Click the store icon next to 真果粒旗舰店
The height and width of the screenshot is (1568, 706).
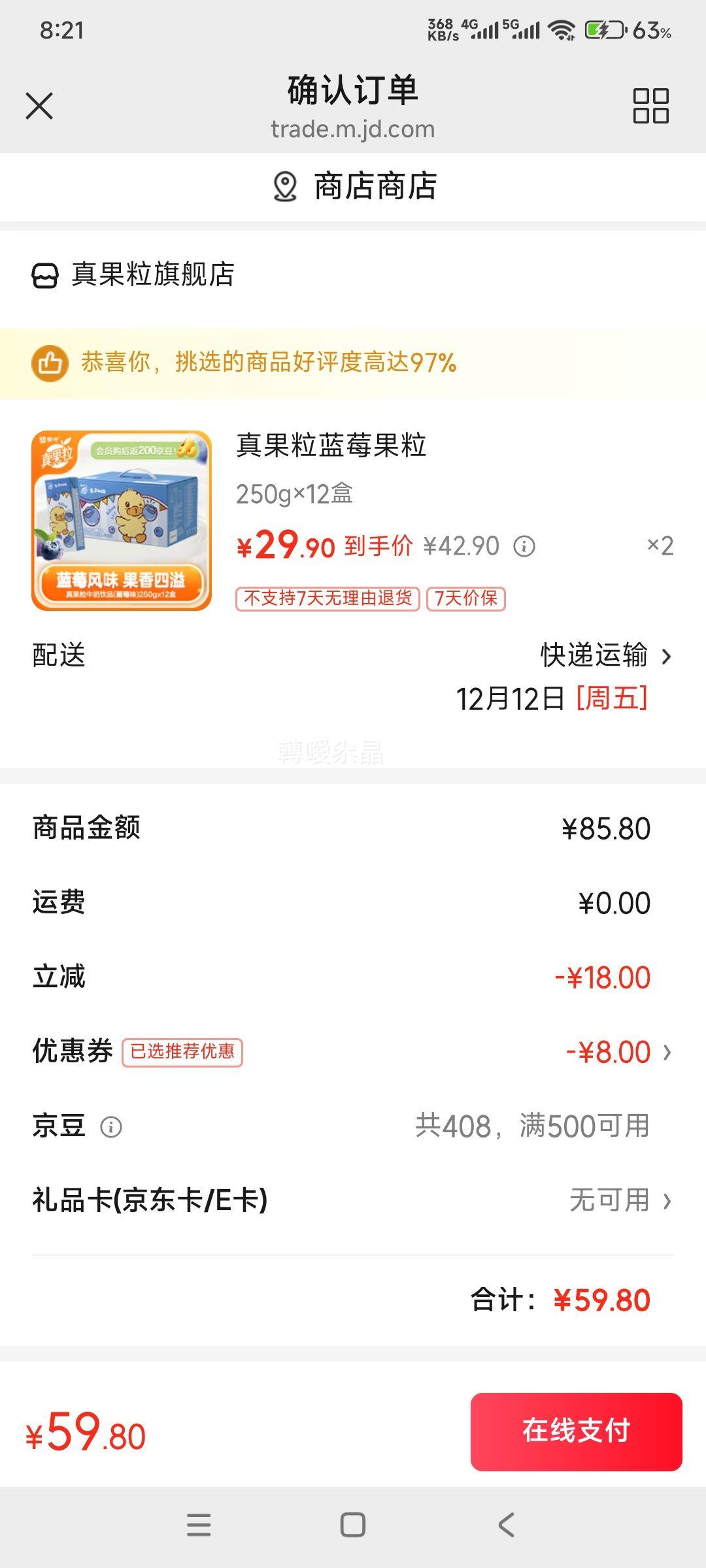click(44, 275)
